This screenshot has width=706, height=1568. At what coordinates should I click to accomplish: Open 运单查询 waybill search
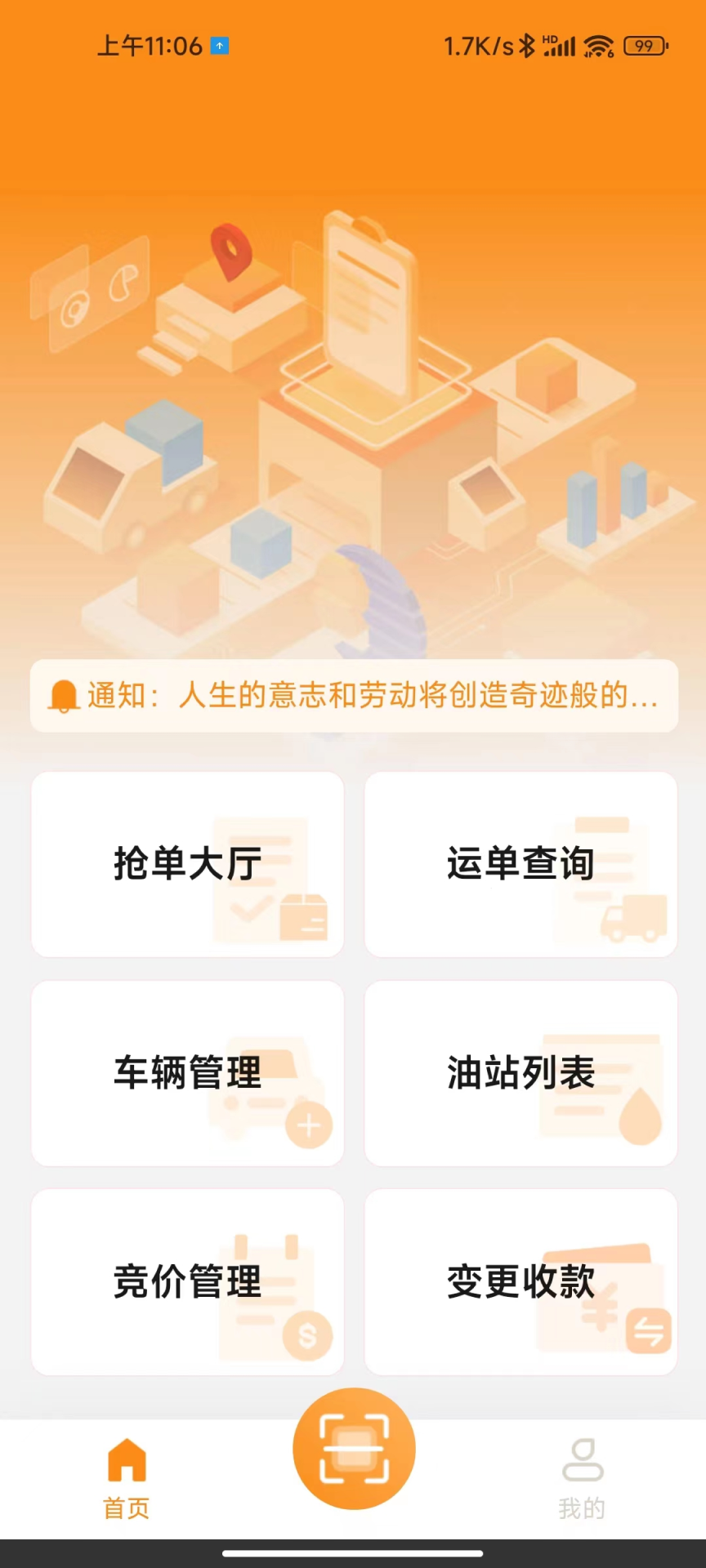520,864
